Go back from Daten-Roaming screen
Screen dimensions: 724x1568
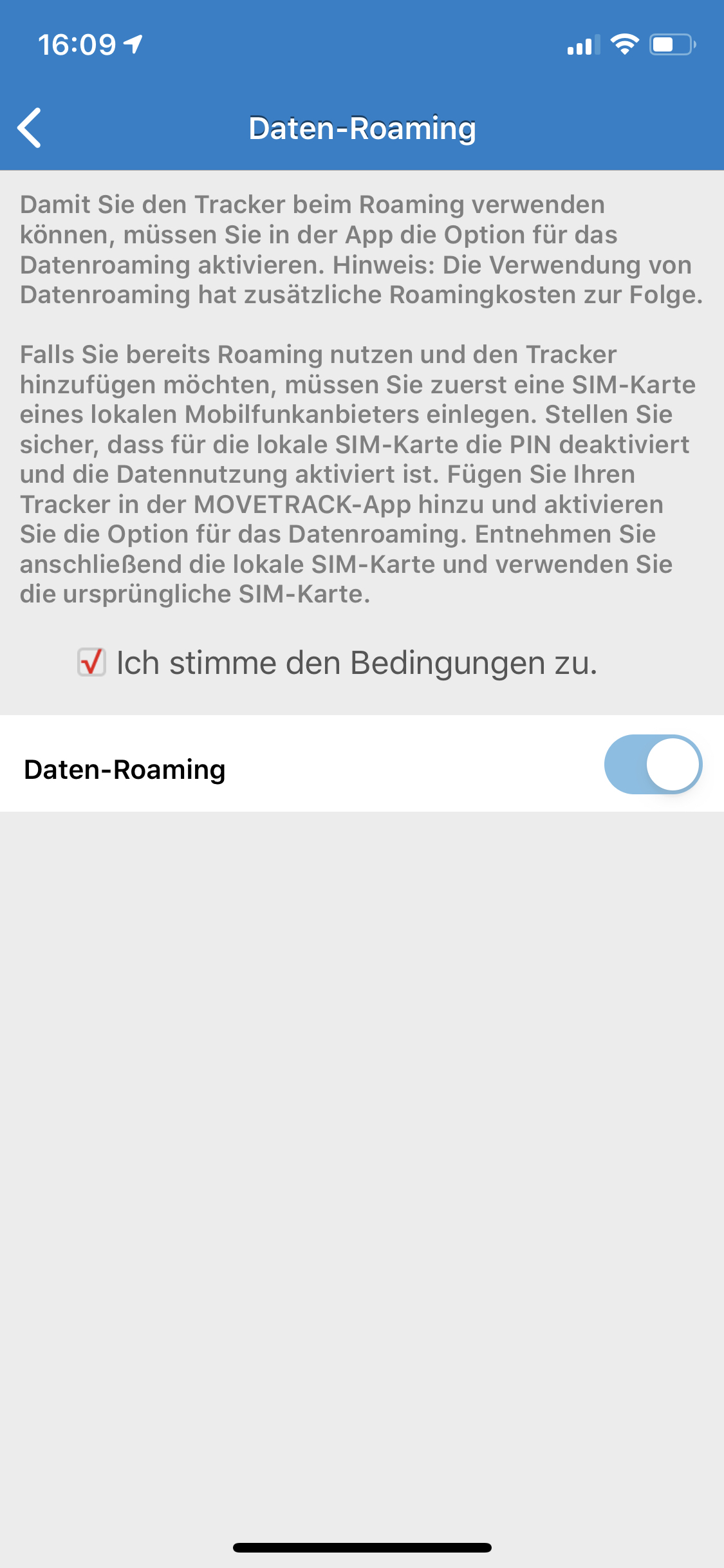point(30,127)
